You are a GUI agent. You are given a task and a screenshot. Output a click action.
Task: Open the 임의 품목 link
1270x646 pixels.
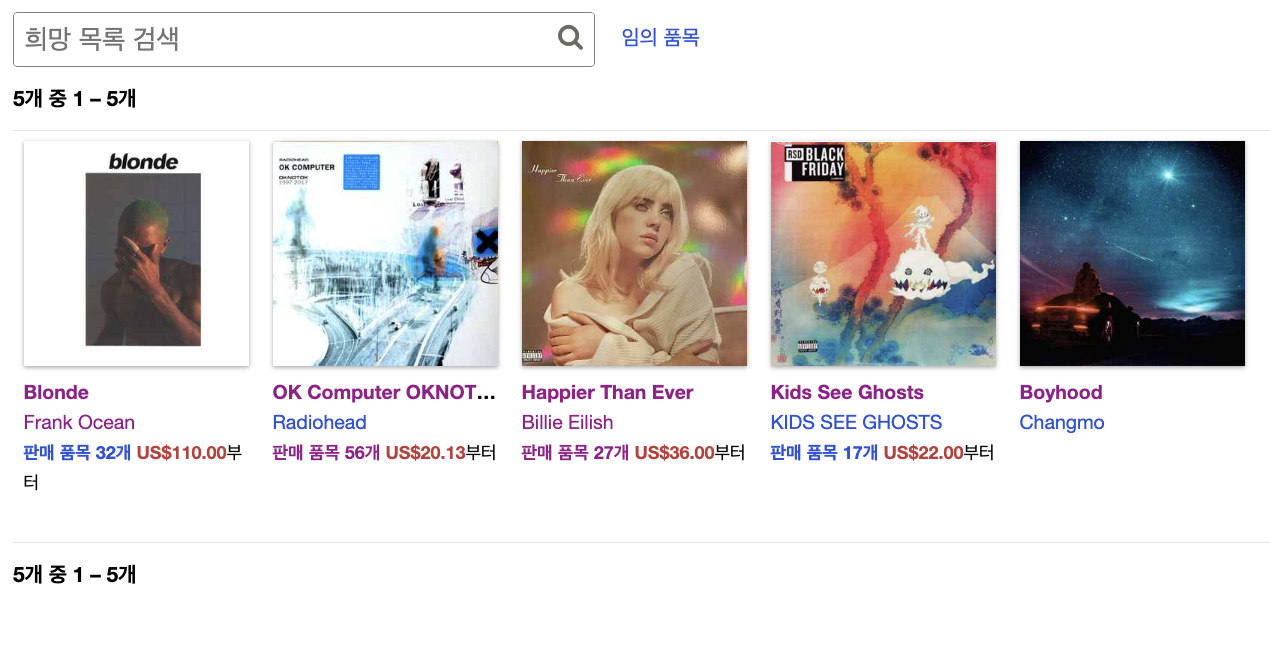[x=660, y=38]
